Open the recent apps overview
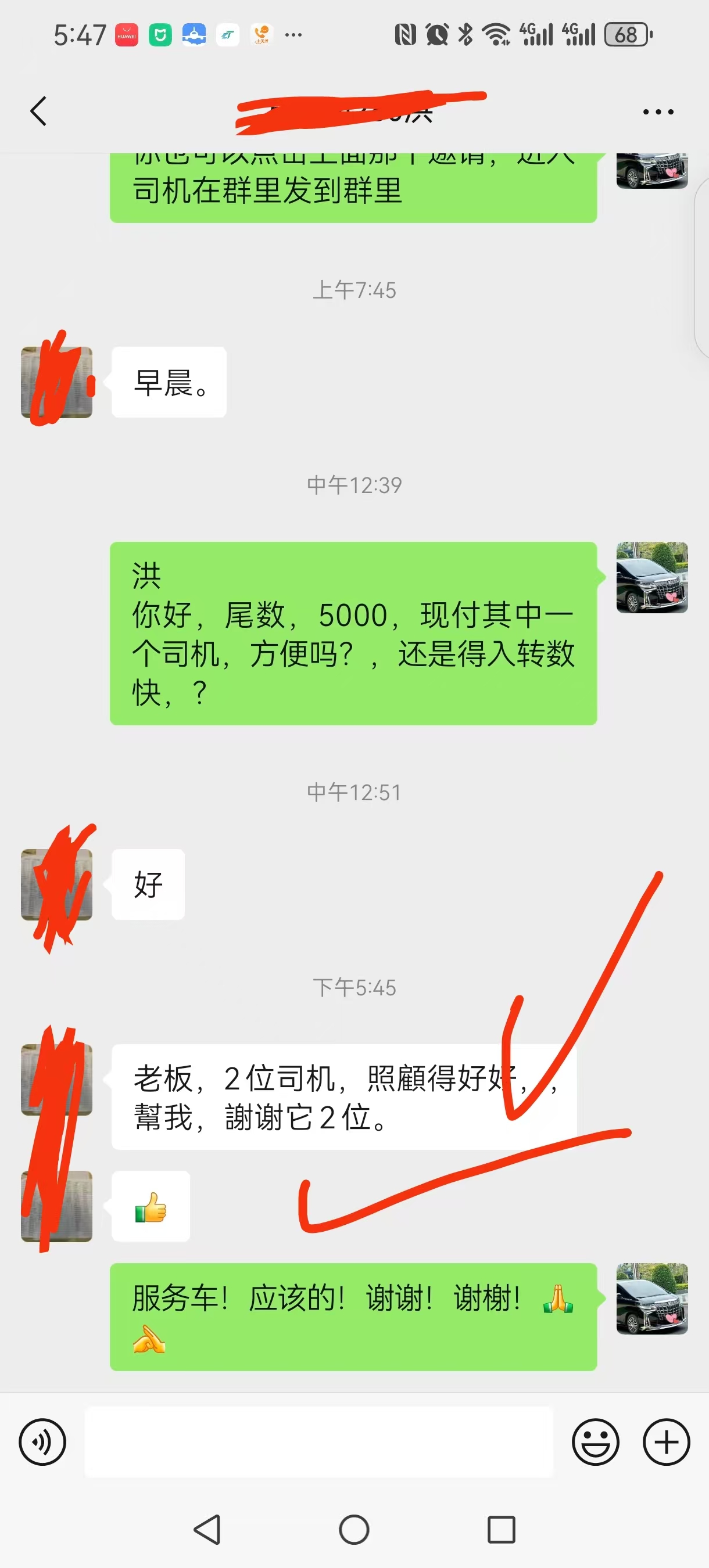Viewport: 709px width, 1568px height. click(502, 1530)
